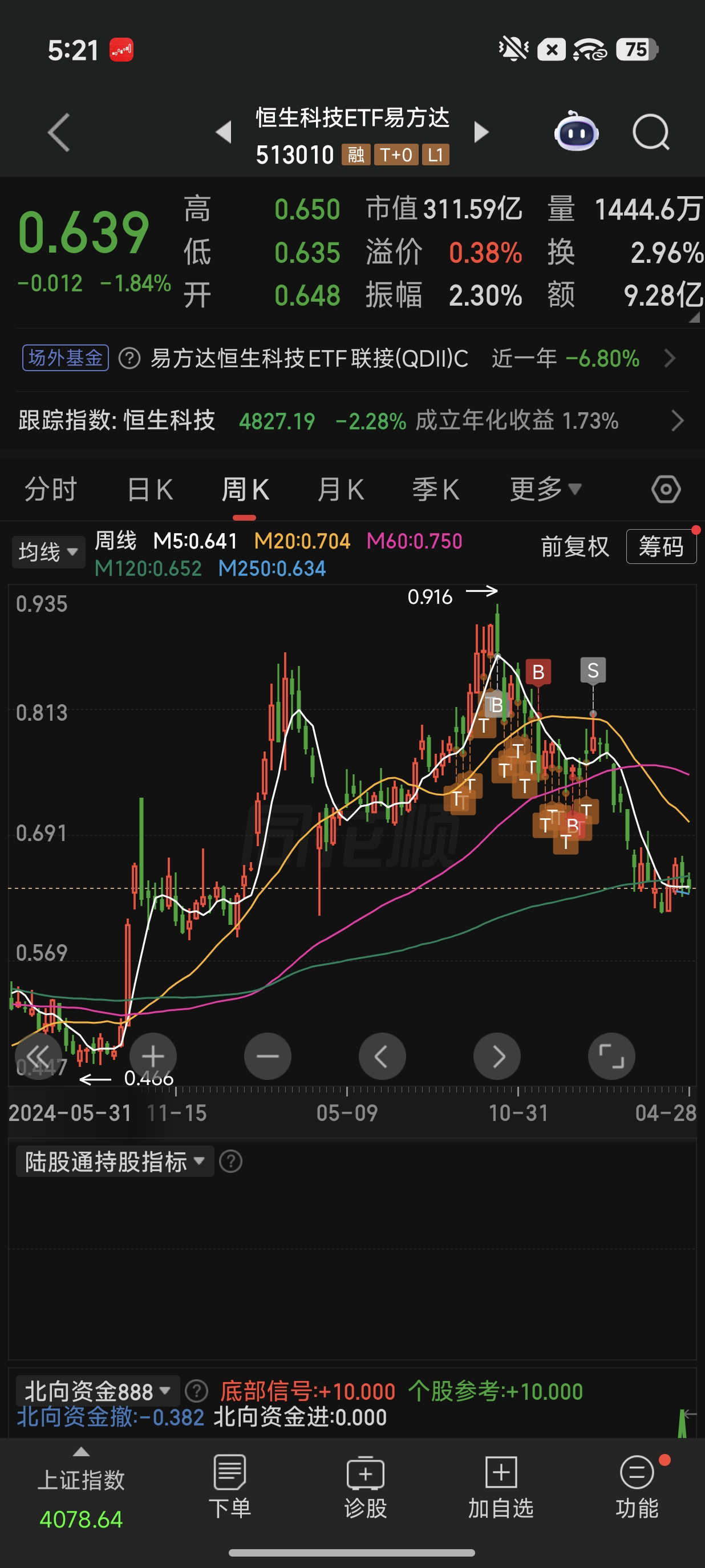The image size is (705, 1568).
Task: Zoom out the chart with the minus button
Action: 268,1056
